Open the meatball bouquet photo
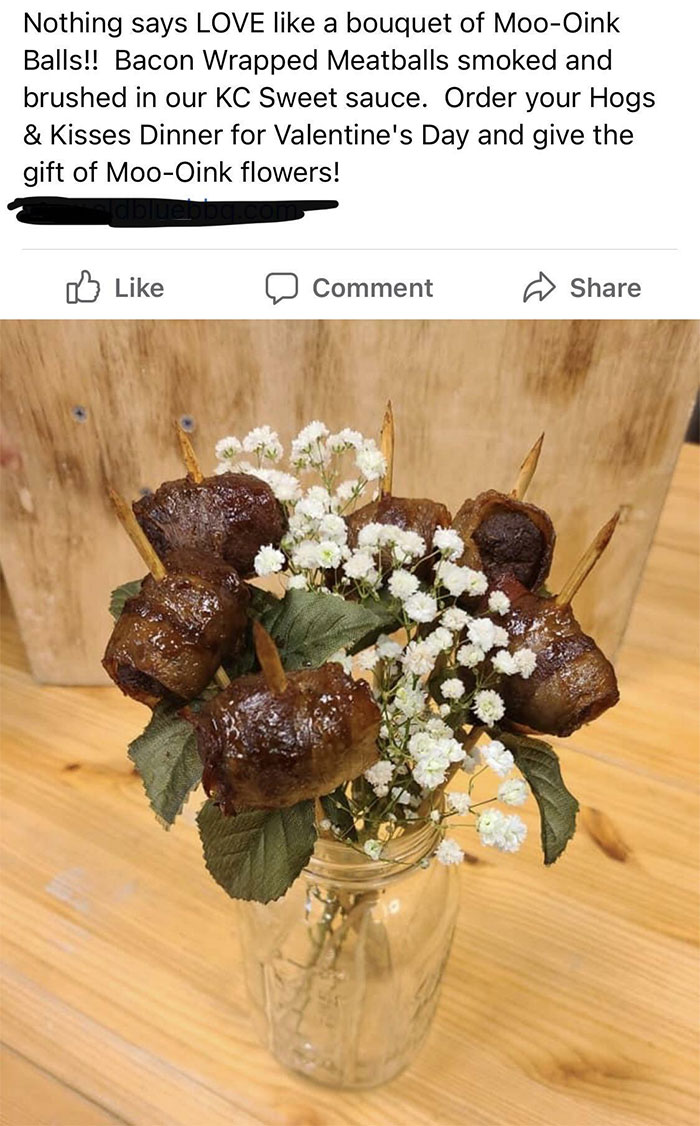 click(x=350, y=720)
